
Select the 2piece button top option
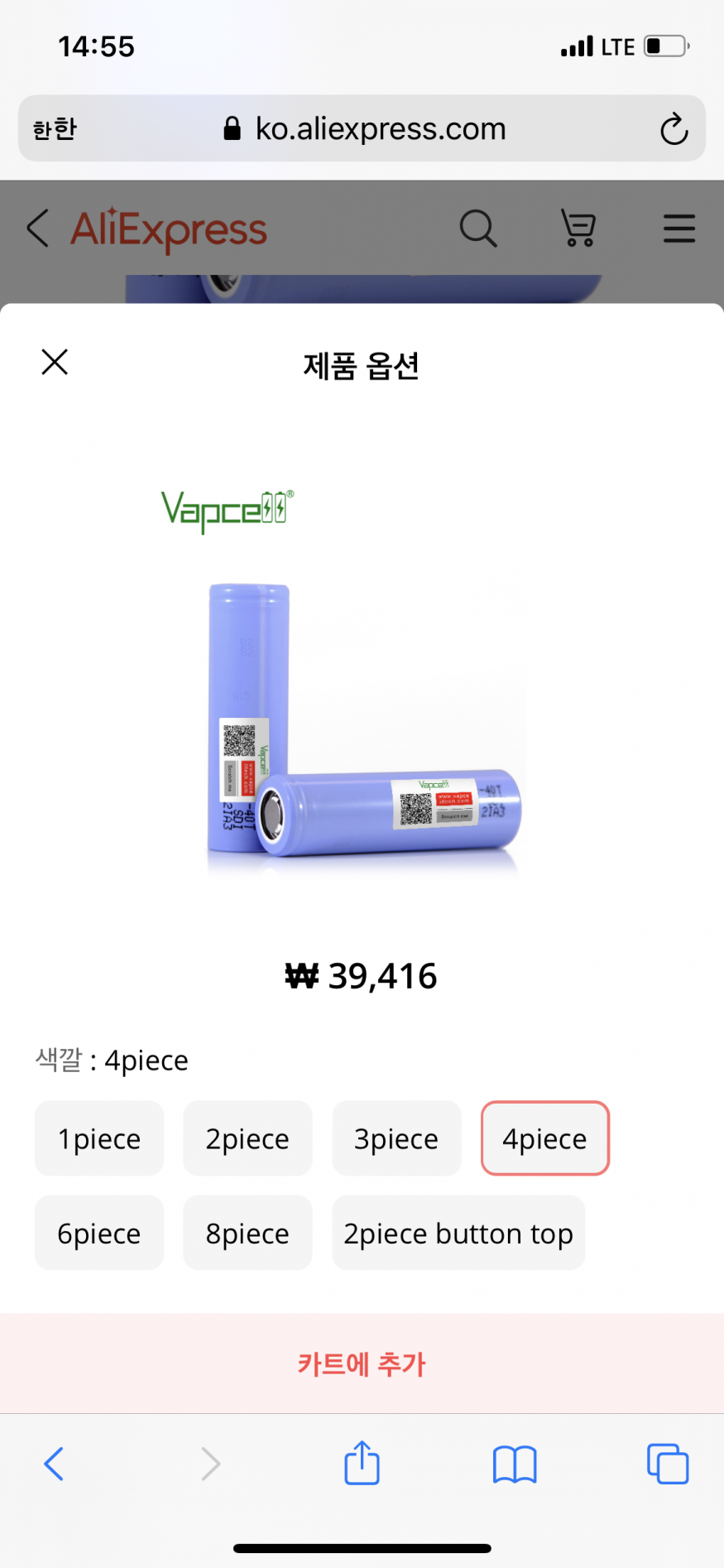click(458, 1233)
